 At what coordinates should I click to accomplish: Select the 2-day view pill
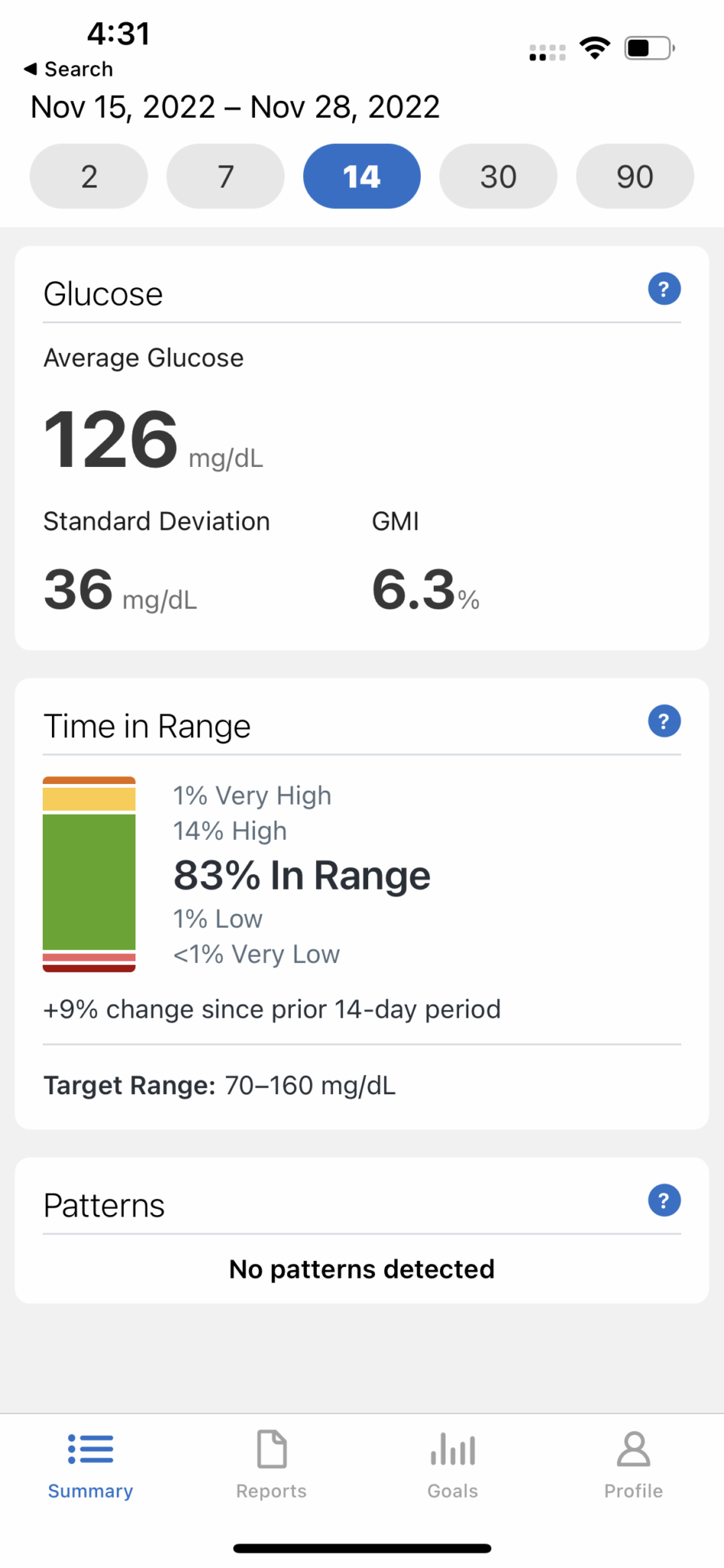[x=89, y=176]
